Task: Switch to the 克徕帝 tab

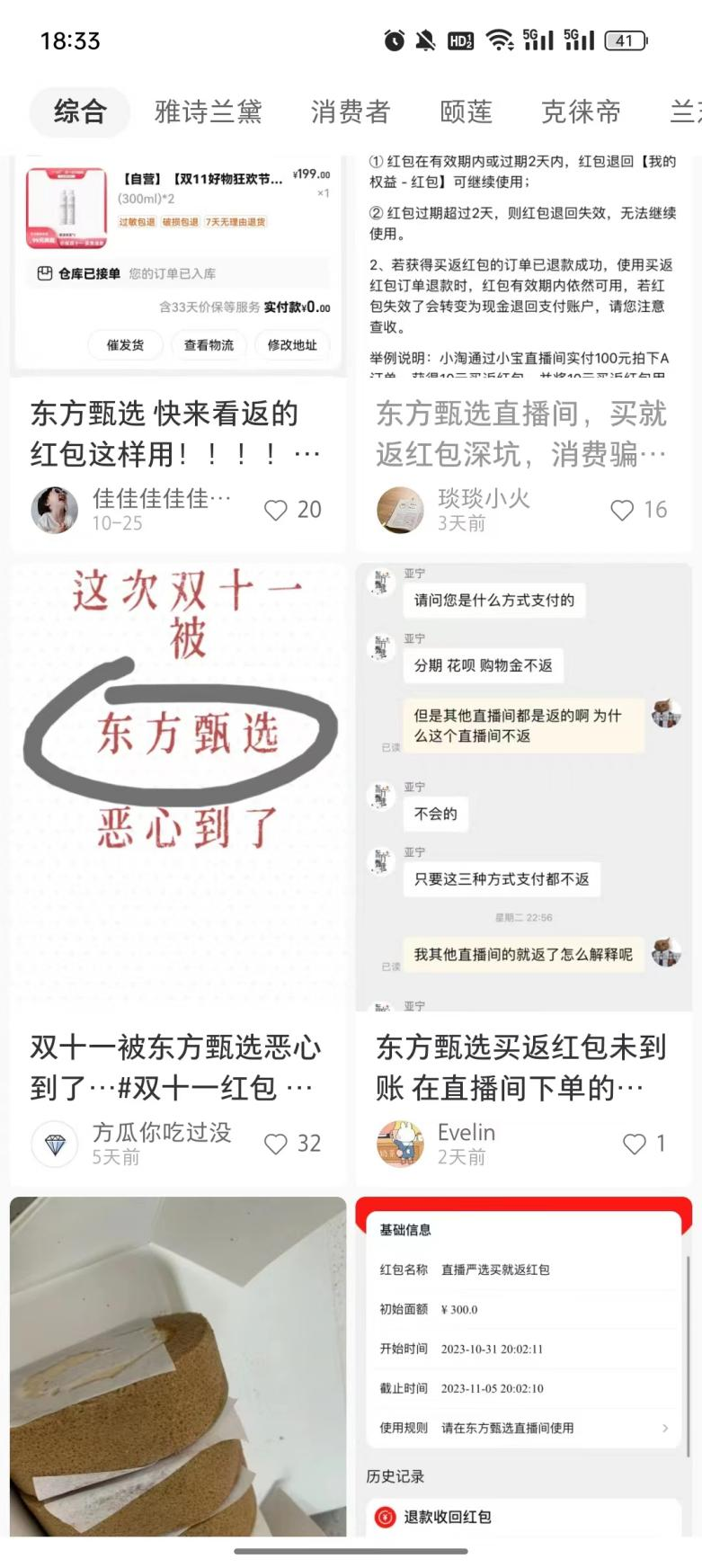Action: [581, 111]
